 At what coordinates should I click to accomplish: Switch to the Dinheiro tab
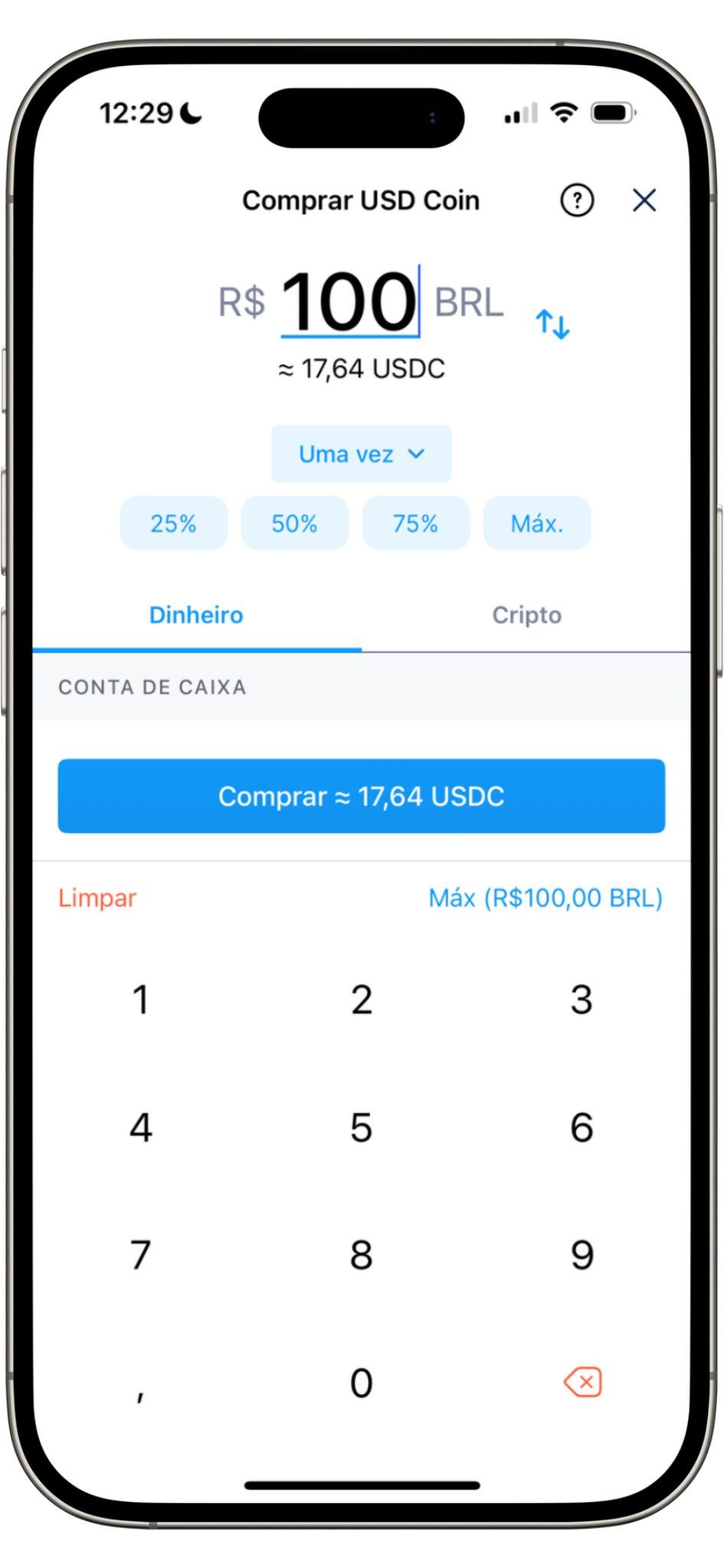196,615
